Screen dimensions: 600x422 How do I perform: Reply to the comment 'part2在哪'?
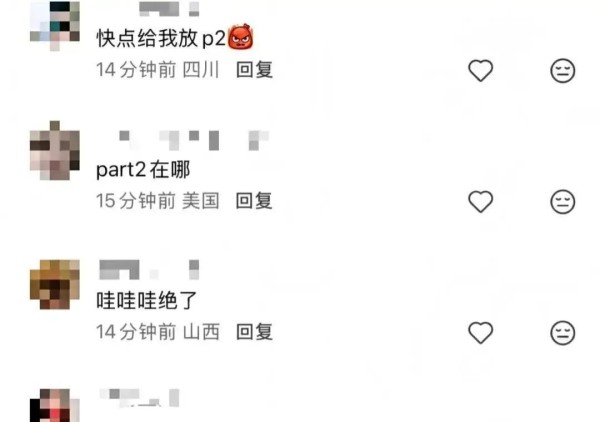[x=254, y=201]
